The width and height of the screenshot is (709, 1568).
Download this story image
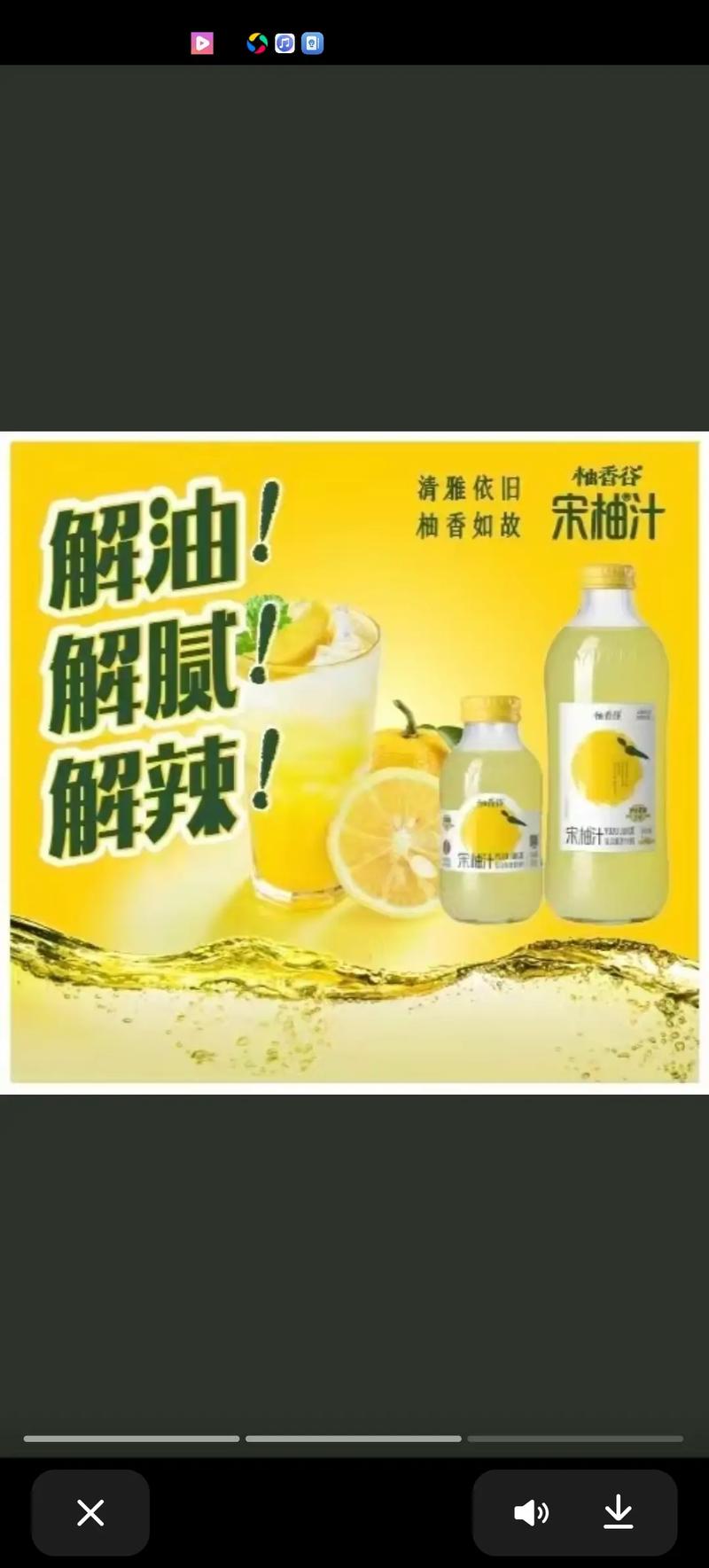click(618, 1512)
